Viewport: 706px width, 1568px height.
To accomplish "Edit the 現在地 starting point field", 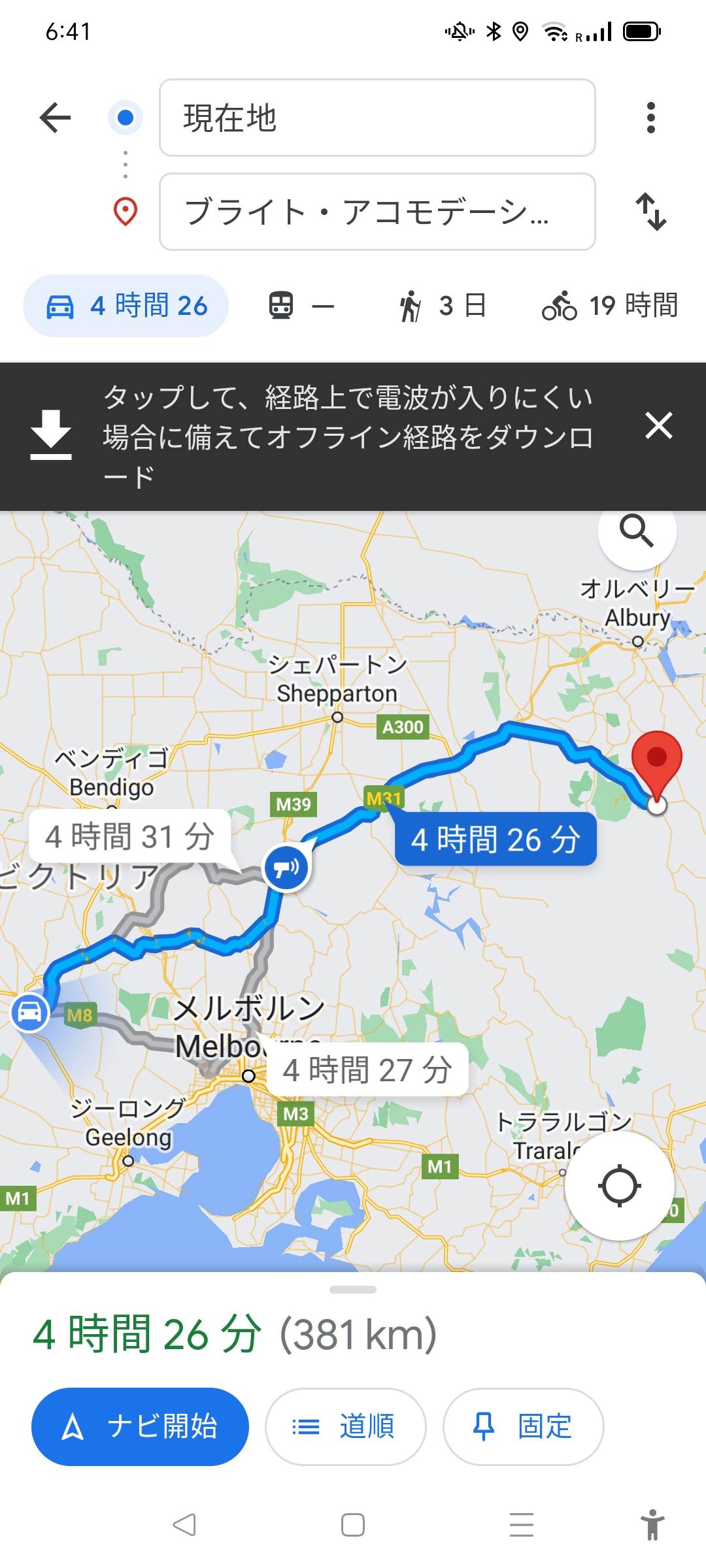I will [x=377, y=118].
